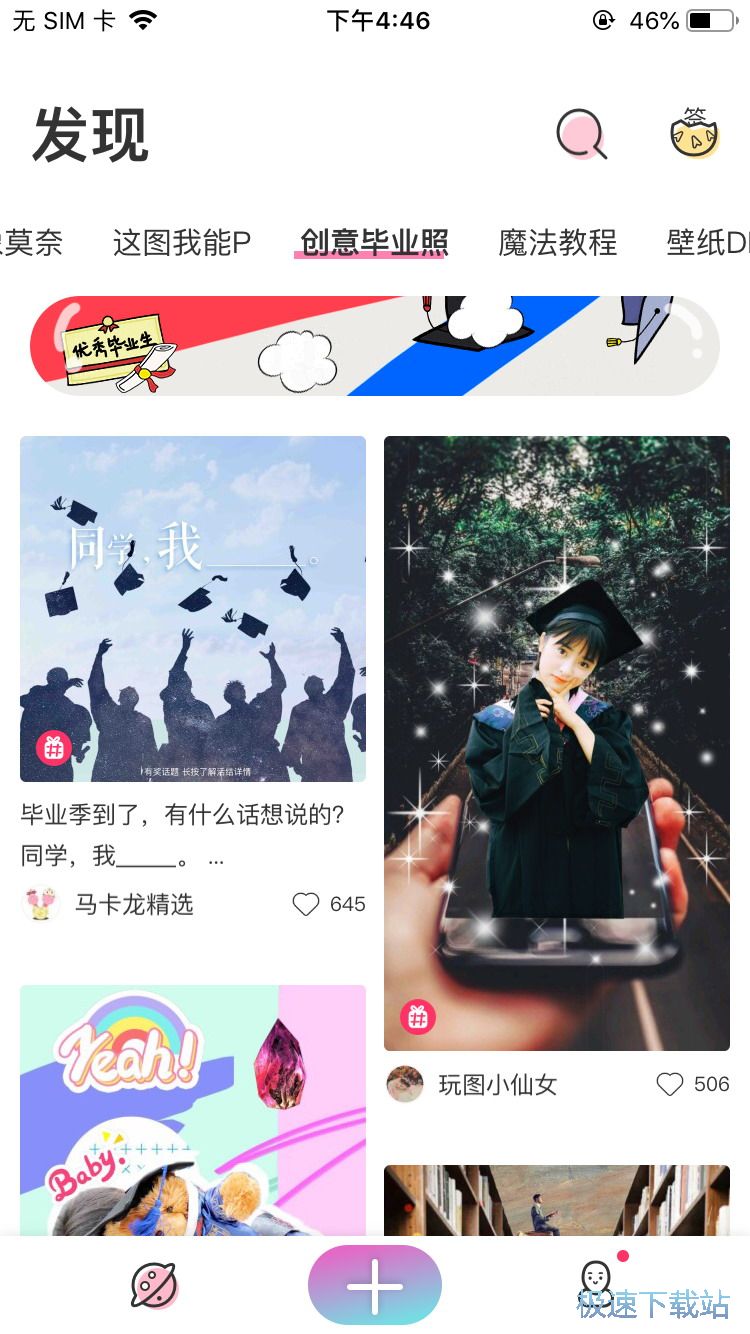Like the 玩图小仙女 post

(670, 1084)
